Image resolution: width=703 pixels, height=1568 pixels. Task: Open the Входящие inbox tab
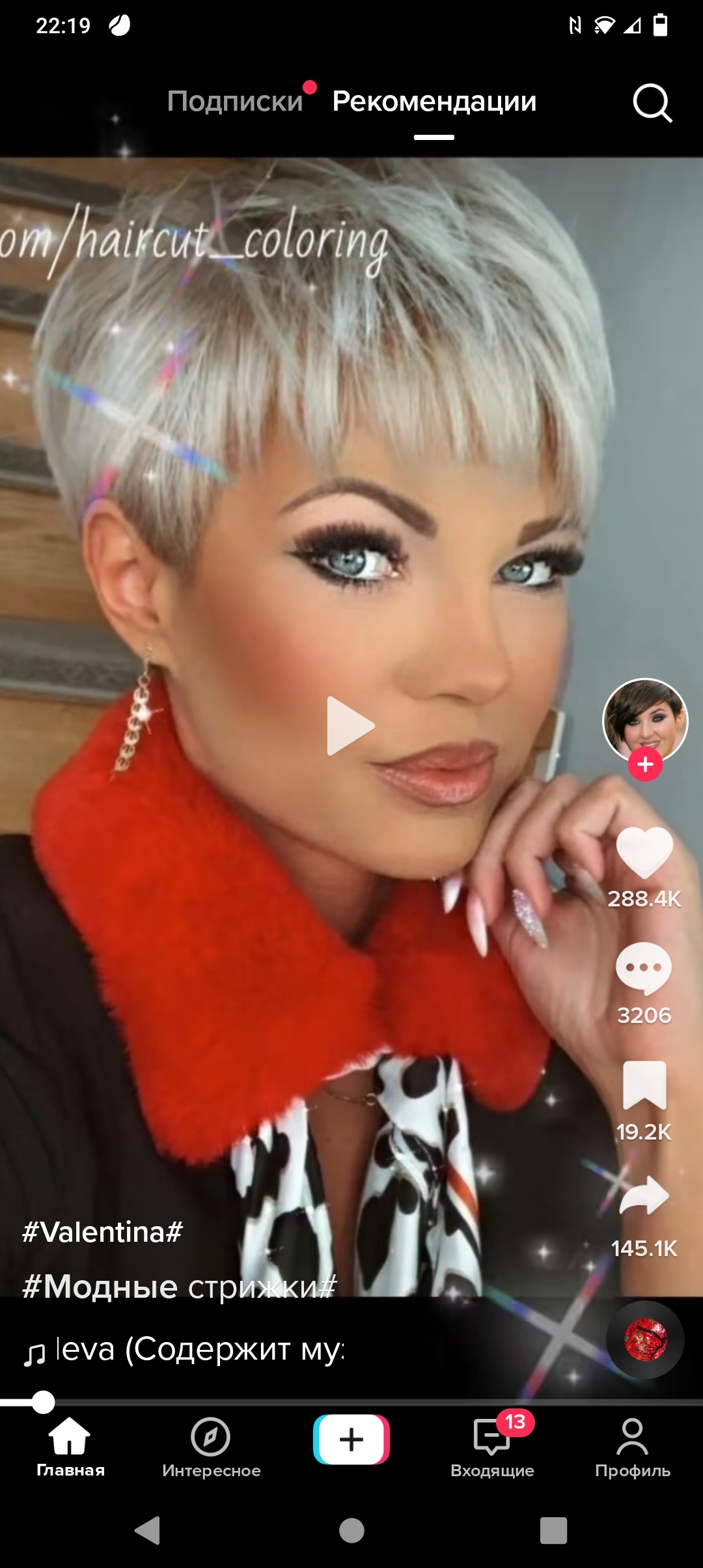tap(492, 1448)
